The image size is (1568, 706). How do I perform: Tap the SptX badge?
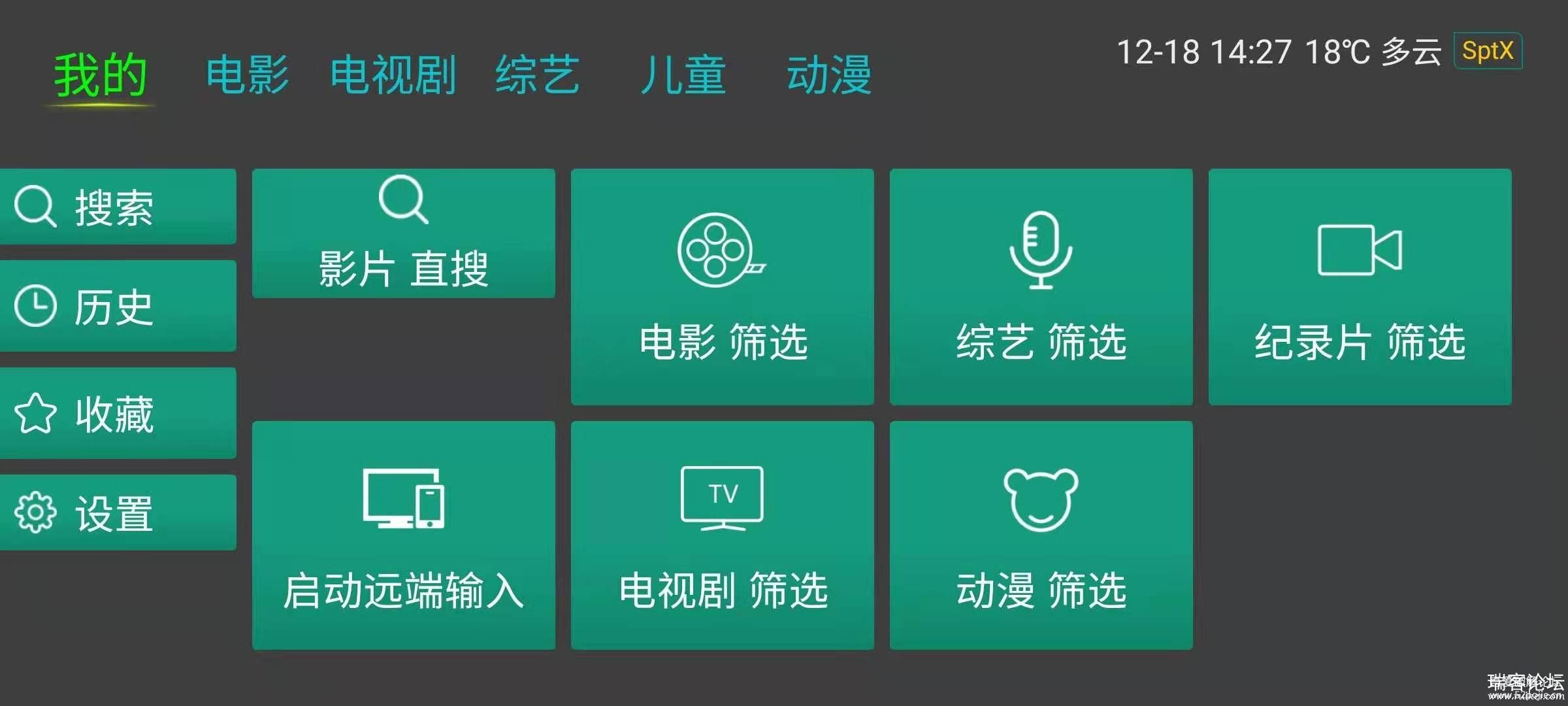click(x=1488, y=50)
